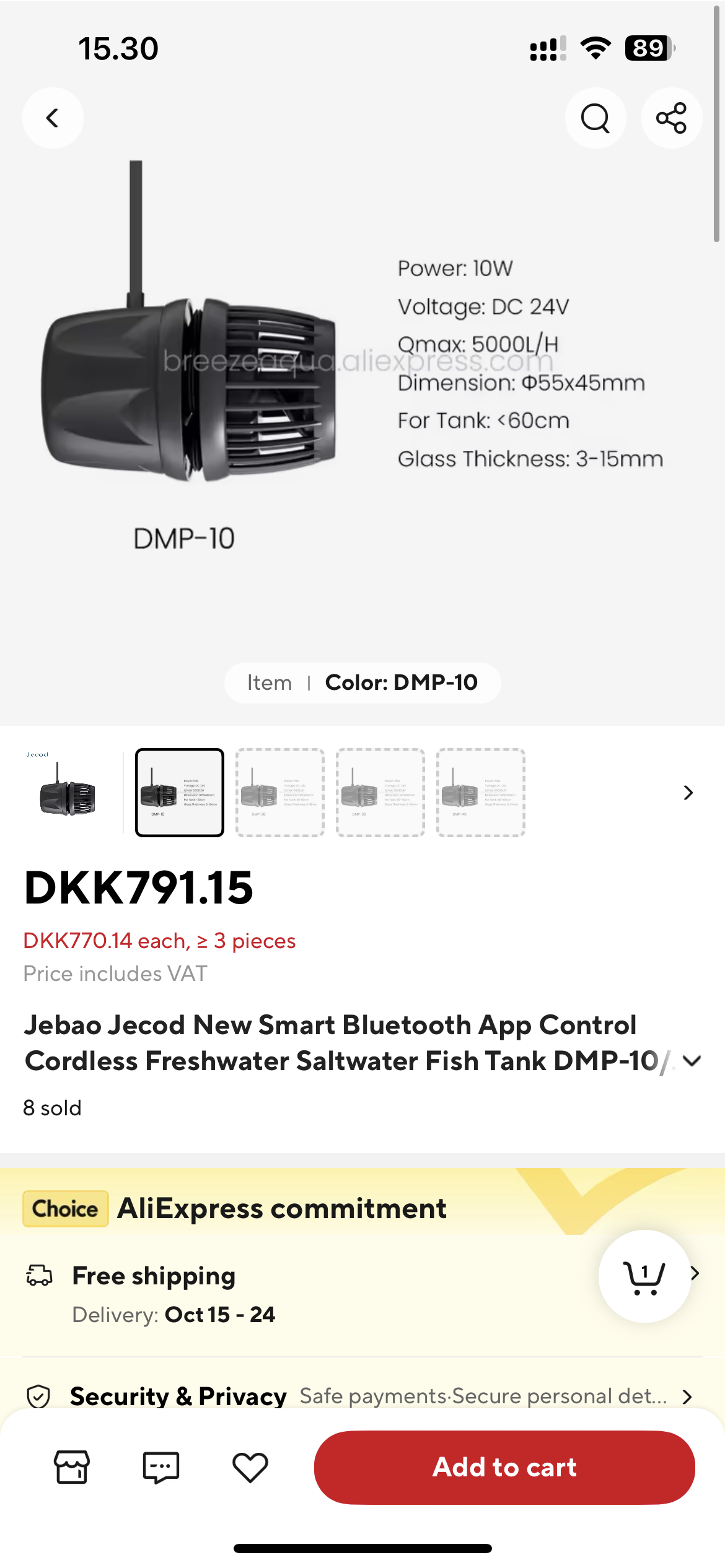
Task: Show more variants with the right chevron
Action: [688, 792]
